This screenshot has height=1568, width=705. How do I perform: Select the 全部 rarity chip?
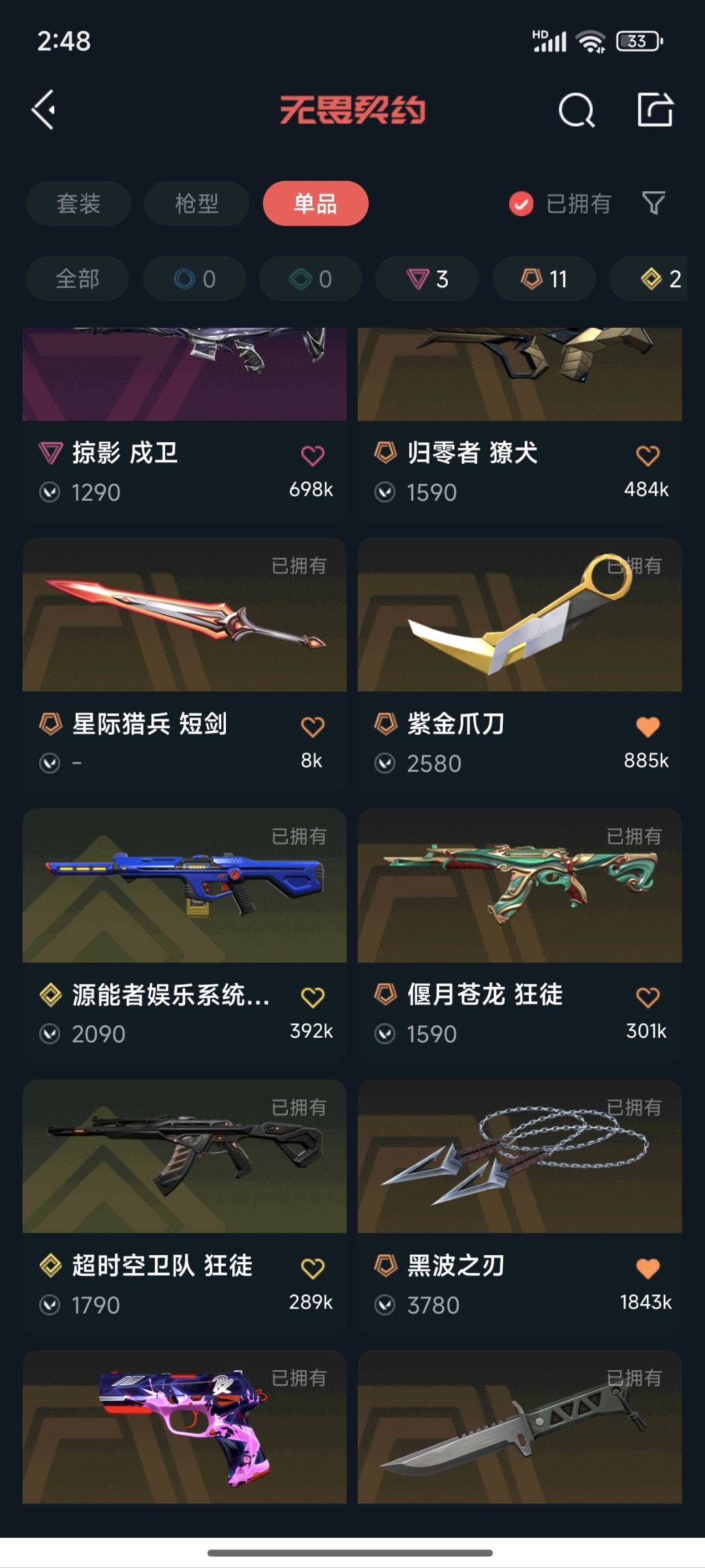pos(77,279)
